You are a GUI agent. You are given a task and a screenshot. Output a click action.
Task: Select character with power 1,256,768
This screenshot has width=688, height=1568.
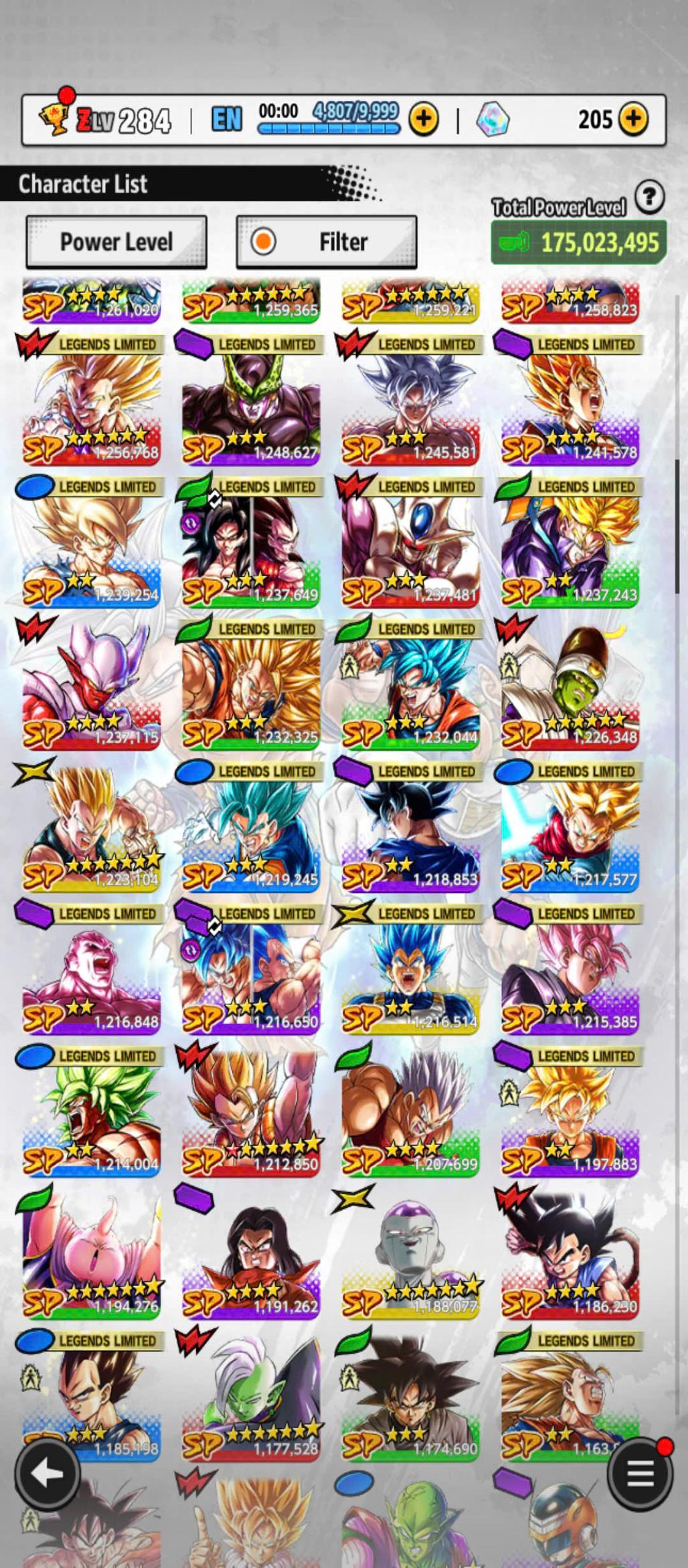[92, 405]
